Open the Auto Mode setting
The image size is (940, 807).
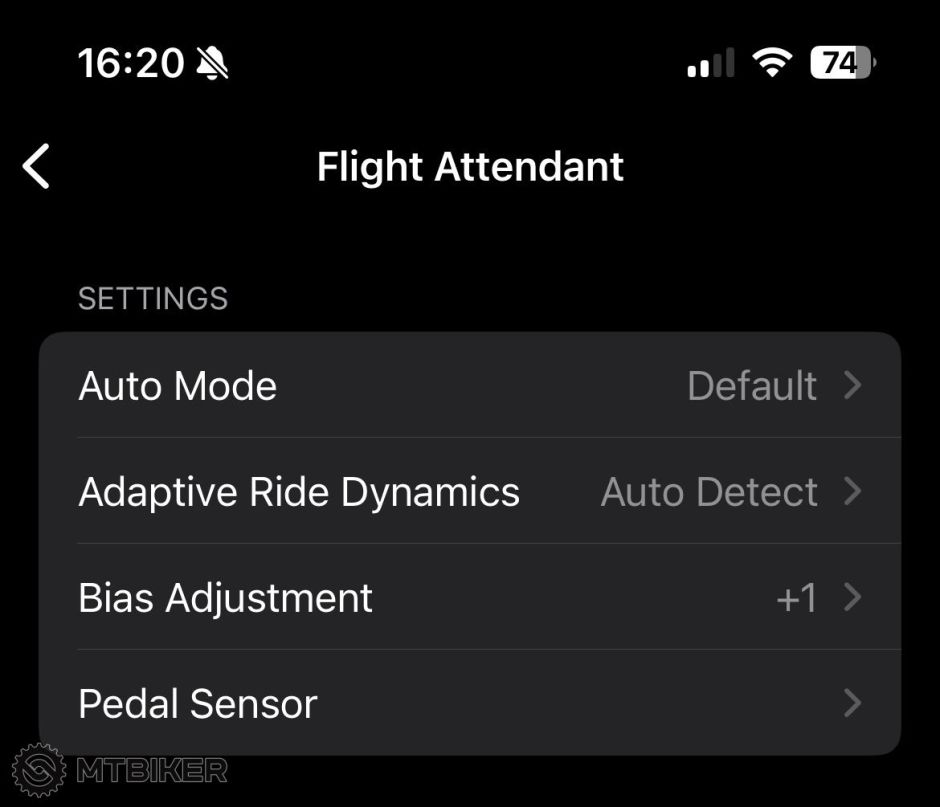(470, 386)
